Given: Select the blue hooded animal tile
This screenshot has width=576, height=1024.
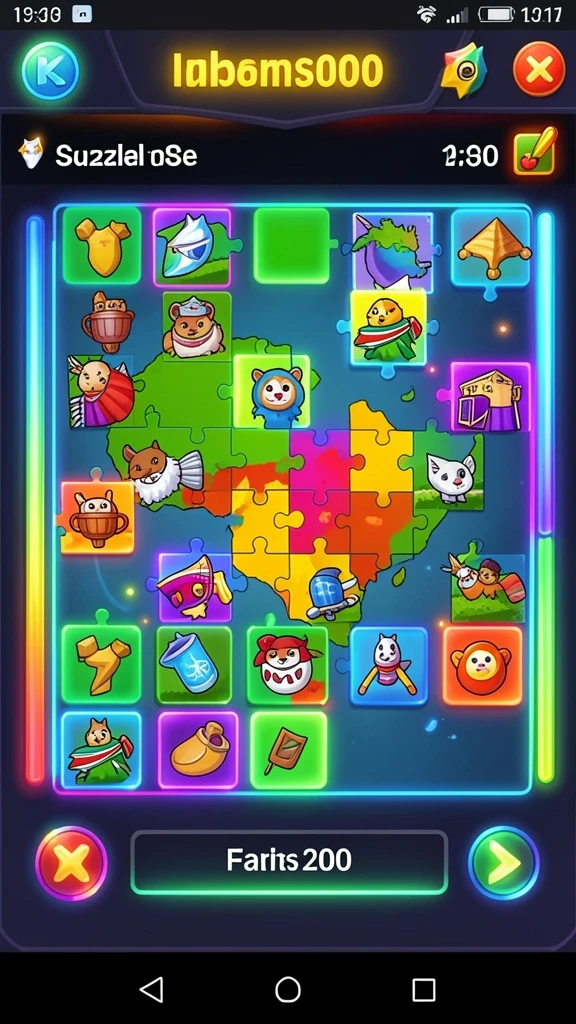Looking at the screenshot, I should [274, 391].
